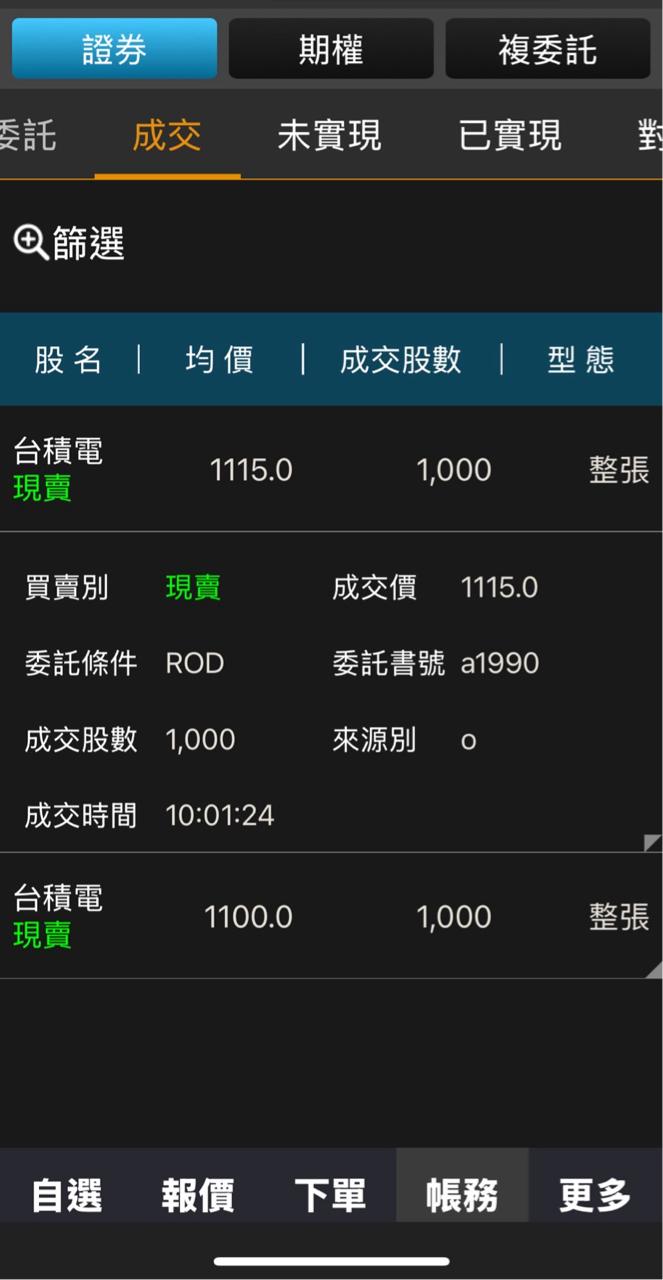Select the 成交 tab

[x=167, y=136]
